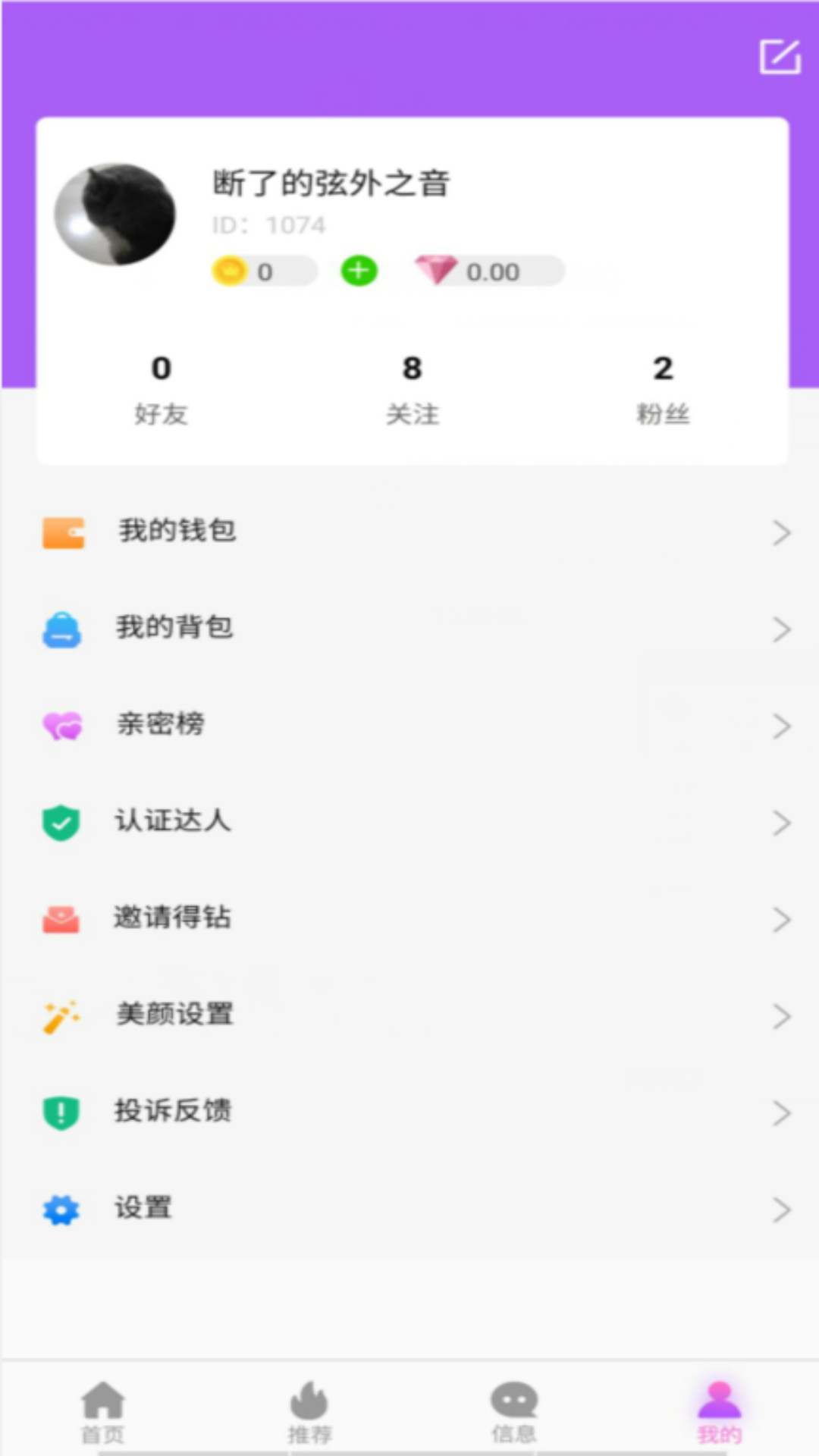
Task: Tap the edit profile icon
Action: (x=780, y=56)
